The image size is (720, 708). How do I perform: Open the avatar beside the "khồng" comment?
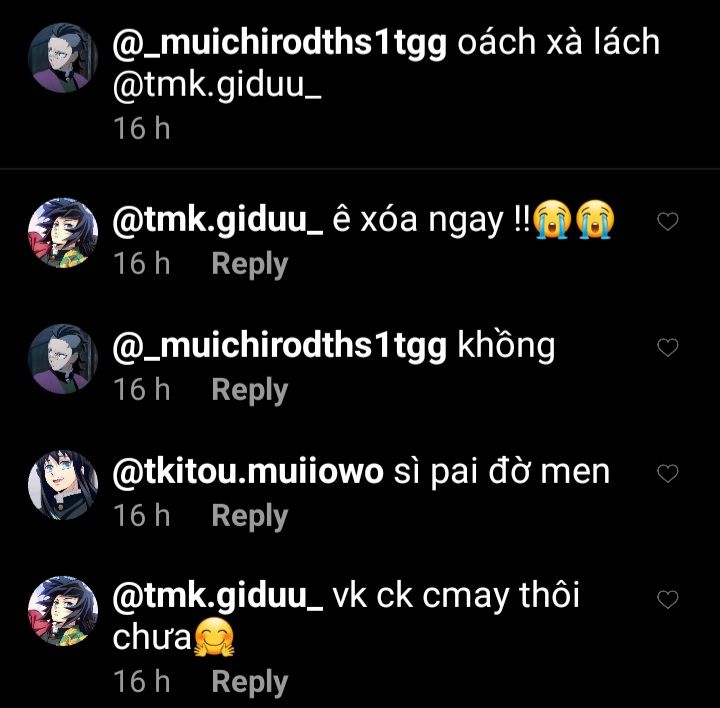(62, 358)
